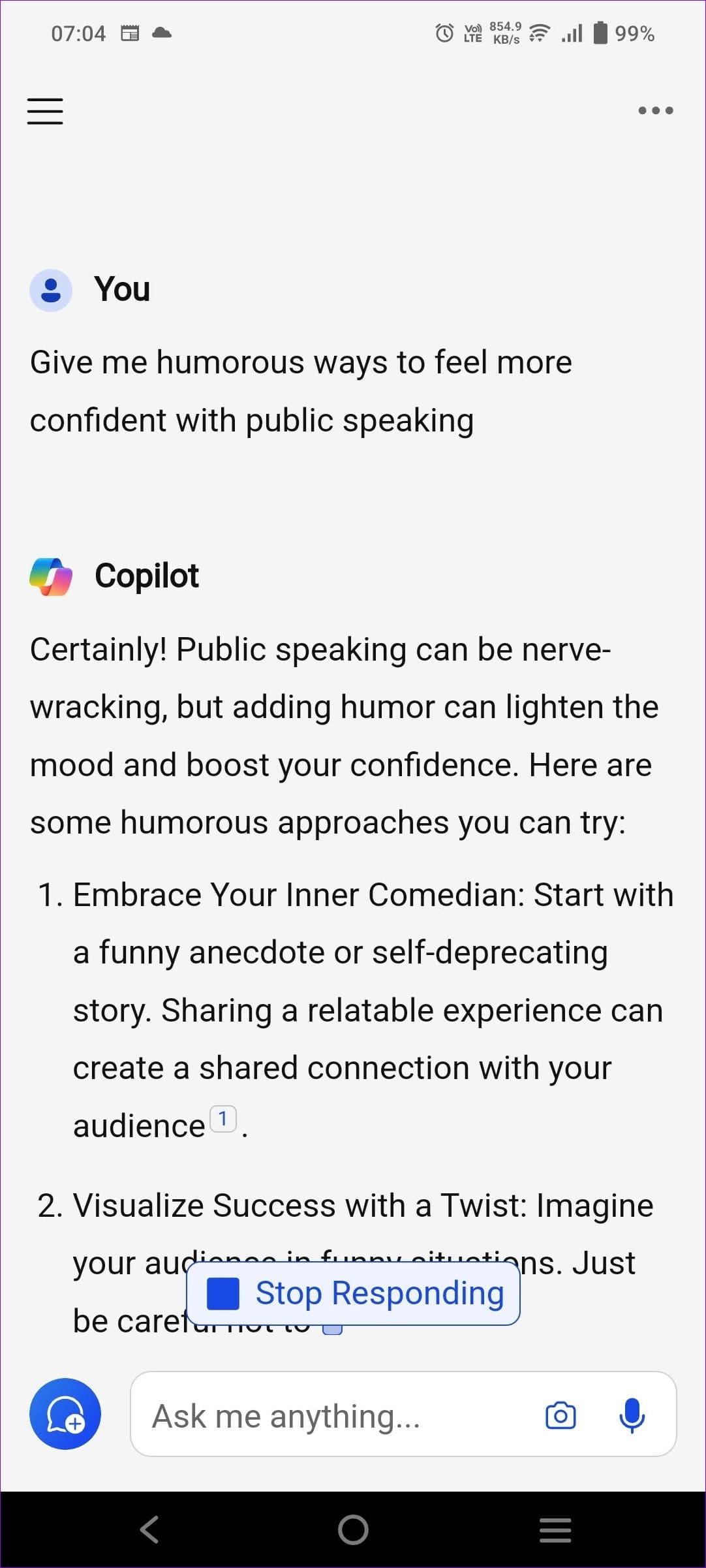Image resolution: width=706 pixels, height=1568 pixels.
Task: Open the camera to attach an image
Action: click(x=560, y=1415)
